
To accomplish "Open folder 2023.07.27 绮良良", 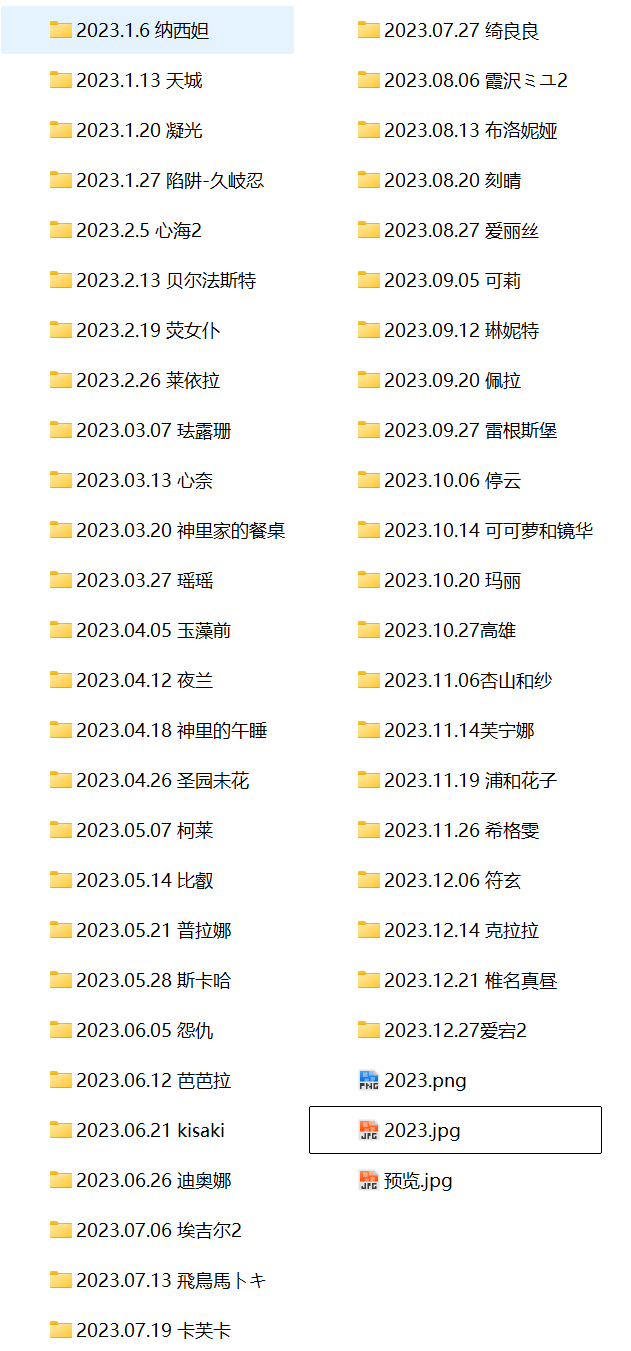I will click(461, 31).
